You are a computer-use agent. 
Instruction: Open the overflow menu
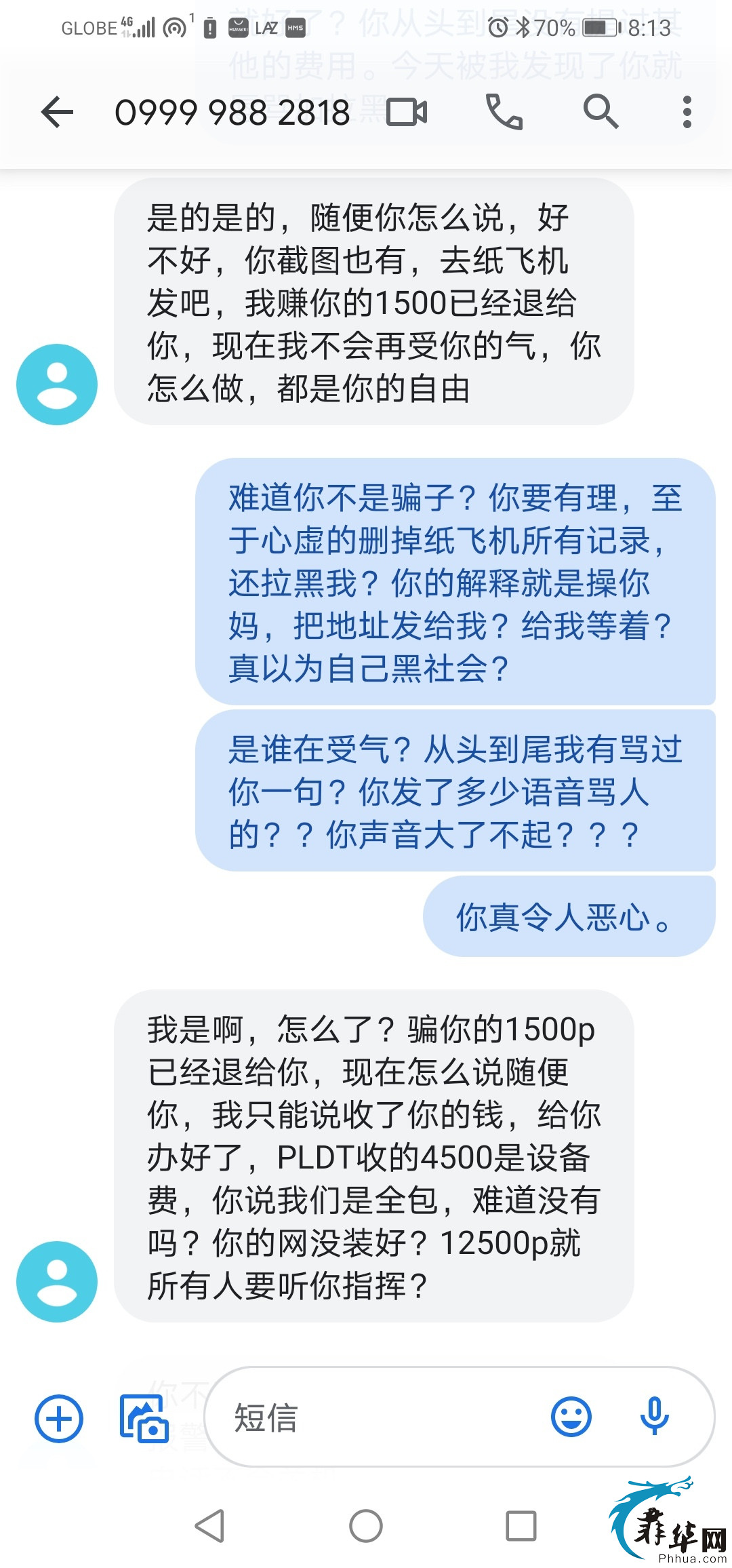(687, 112)
